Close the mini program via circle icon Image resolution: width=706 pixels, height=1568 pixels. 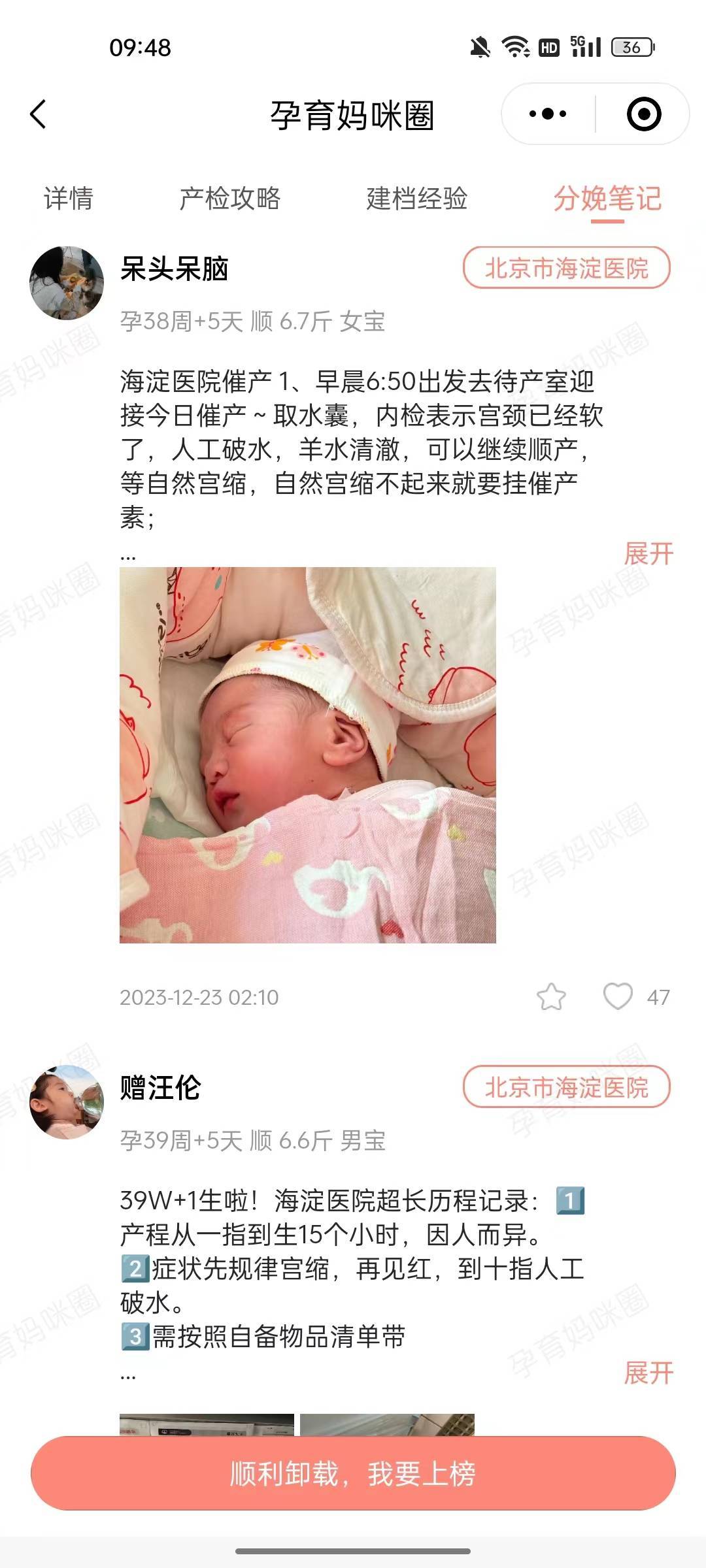[643, 114]
